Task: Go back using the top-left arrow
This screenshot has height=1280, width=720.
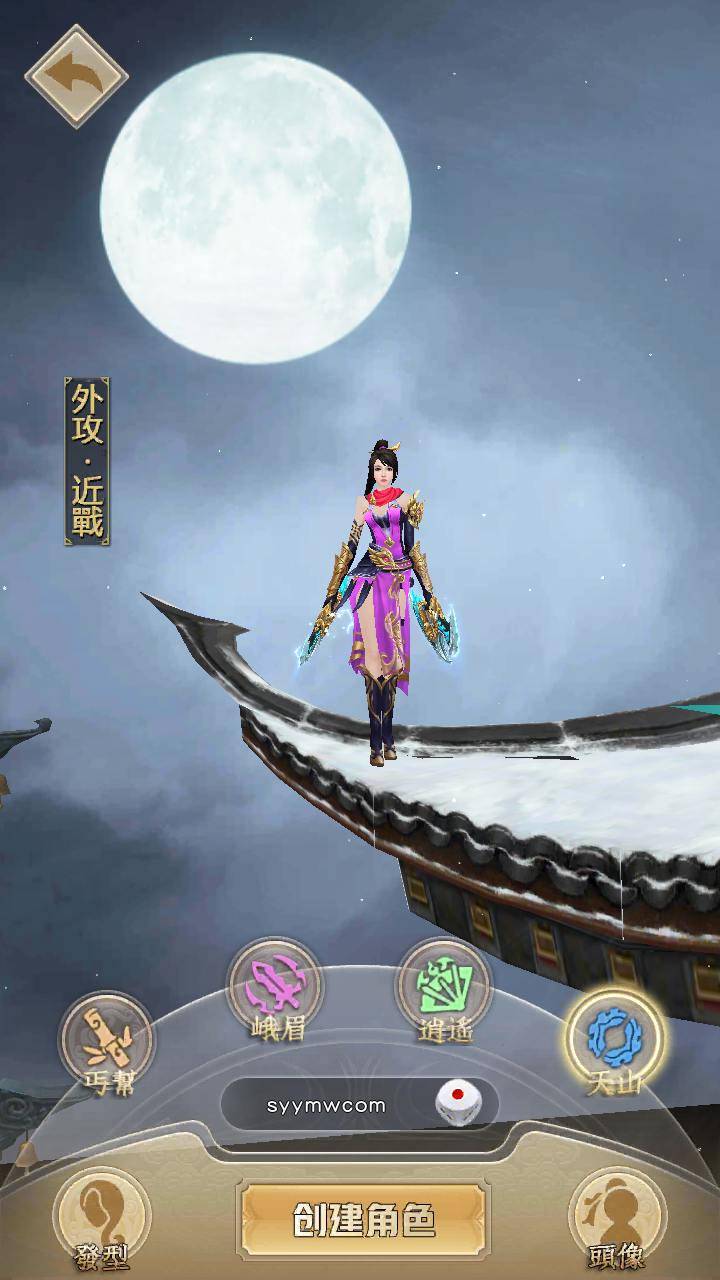Action: (76, 76)
